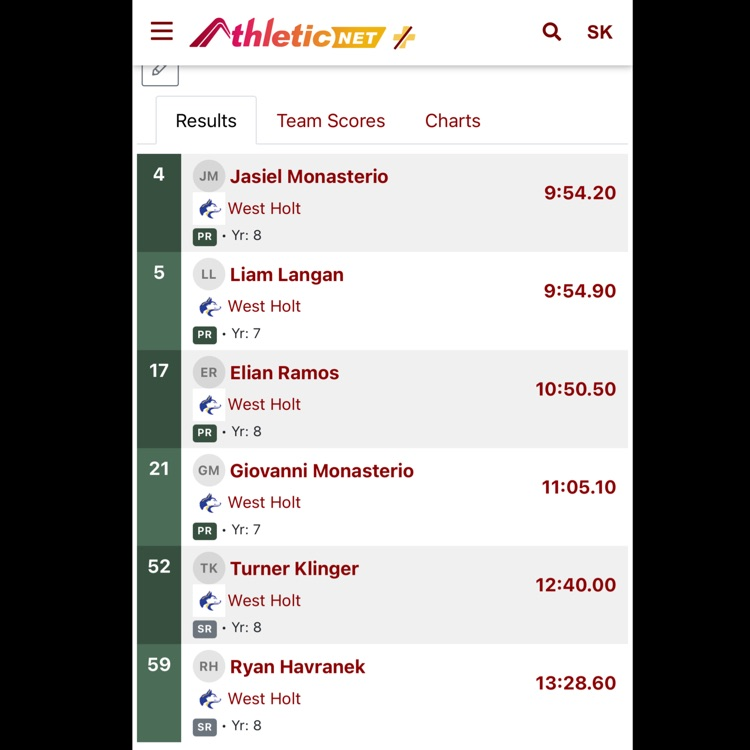Open Giovanni Monasterio's athlete profile
Screen dimensions: 750x750
pyautogui.click(x=321, y=471)
